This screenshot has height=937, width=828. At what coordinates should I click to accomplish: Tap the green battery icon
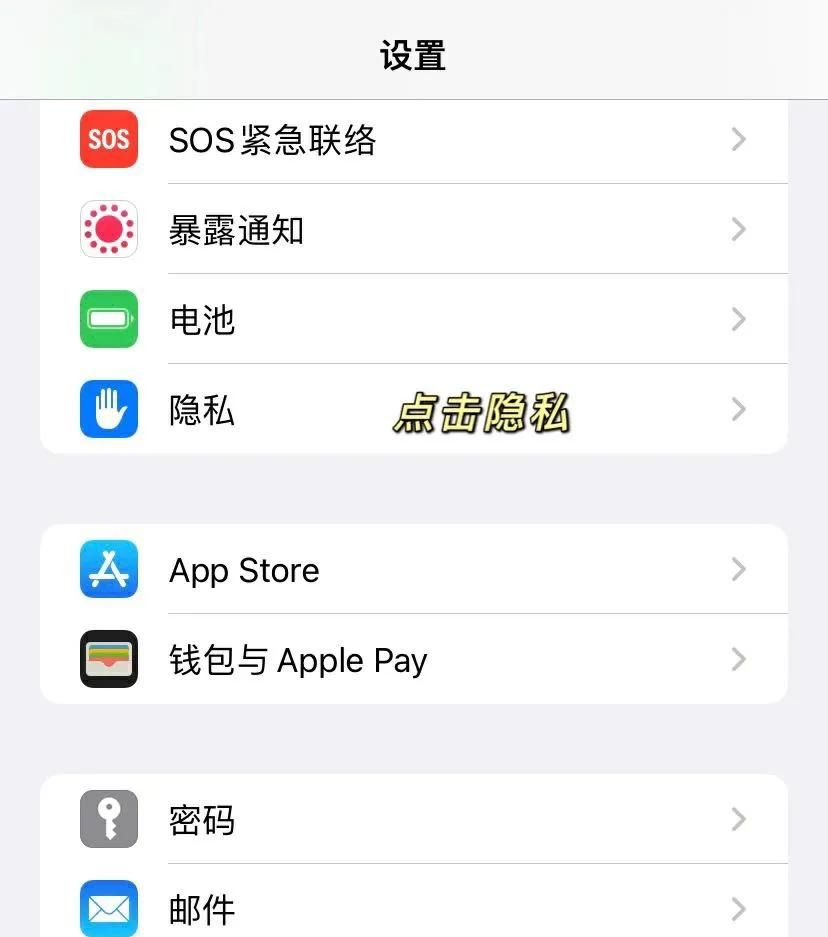[108, 319]
